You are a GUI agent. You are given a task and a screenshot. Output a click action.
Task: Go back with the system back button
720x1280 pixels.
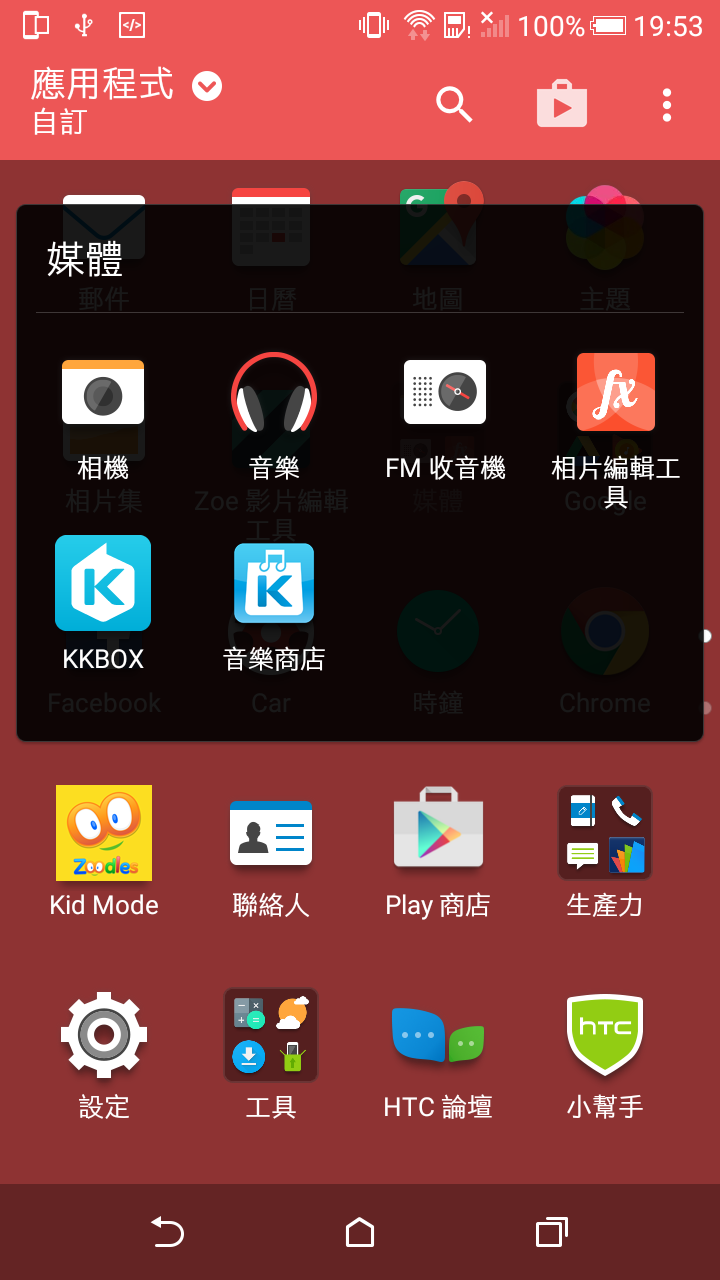167,1232
